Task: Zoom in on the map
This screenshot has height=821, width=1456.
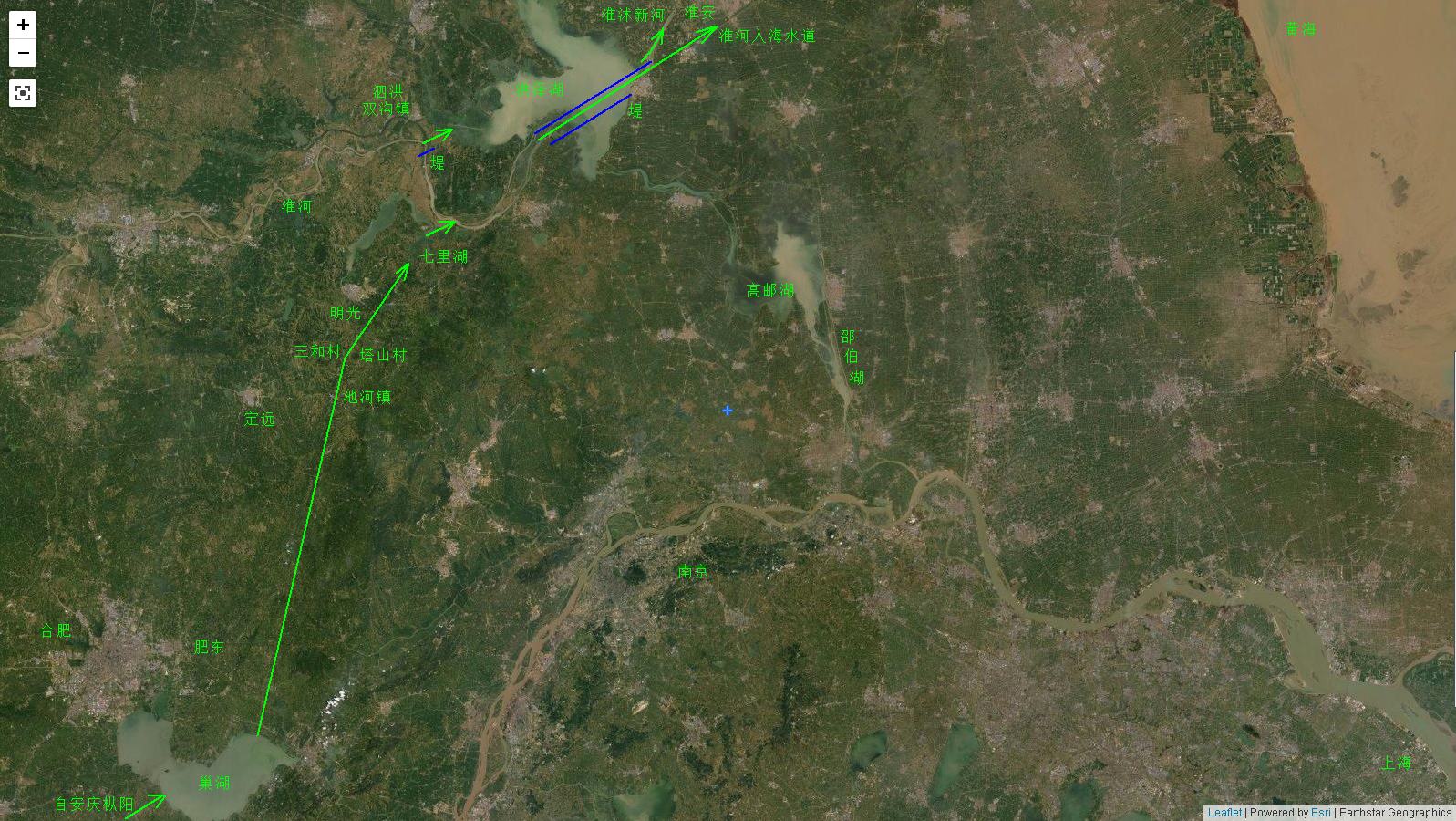Action: (23, 25)
